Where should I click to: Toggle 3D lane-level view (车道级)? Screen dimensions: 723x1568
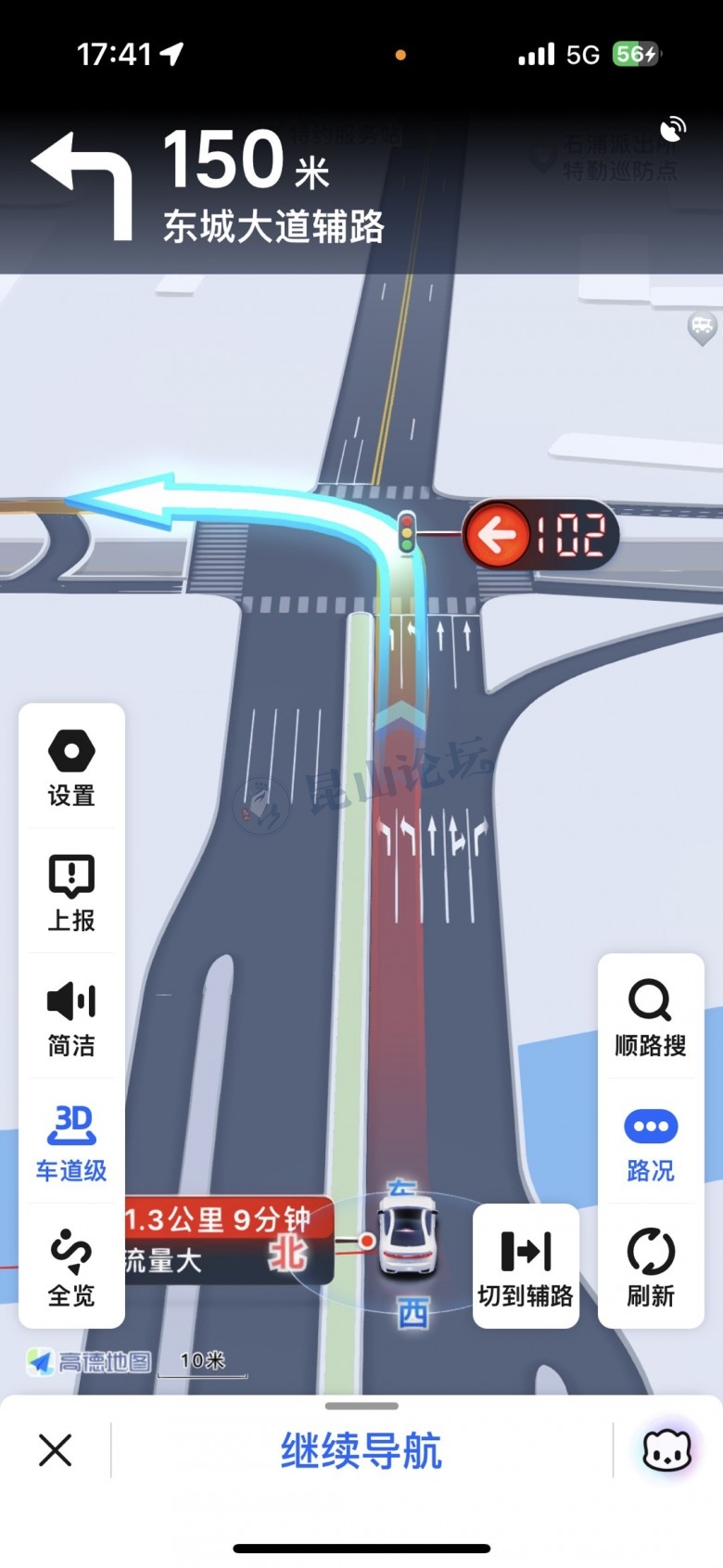[71, 1142]
